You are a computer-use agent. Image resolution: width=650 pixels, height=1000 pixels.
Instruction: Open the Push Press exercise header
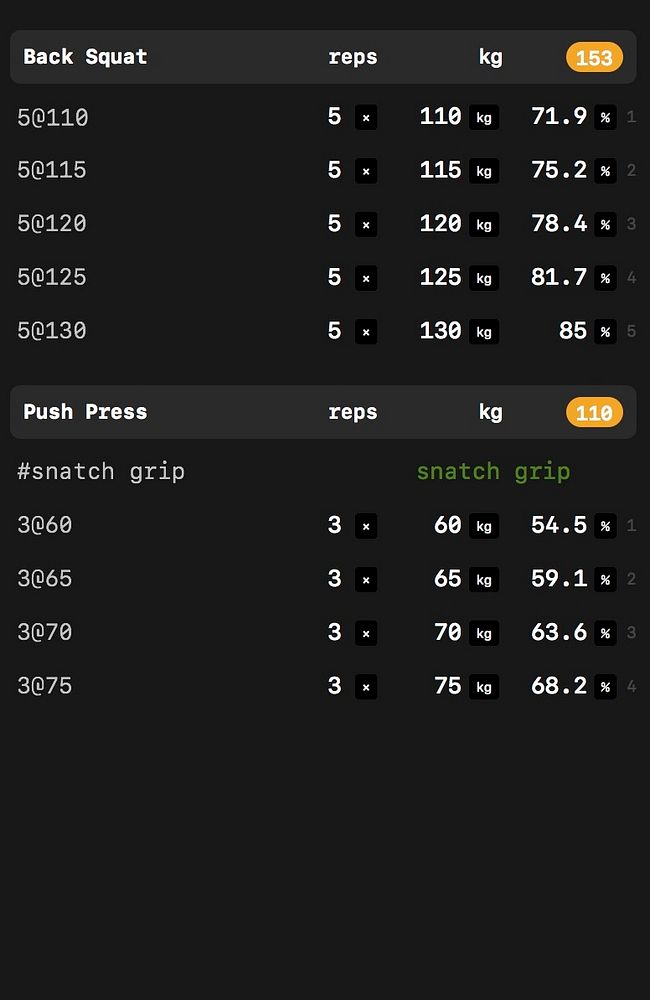tap(86, 412)
